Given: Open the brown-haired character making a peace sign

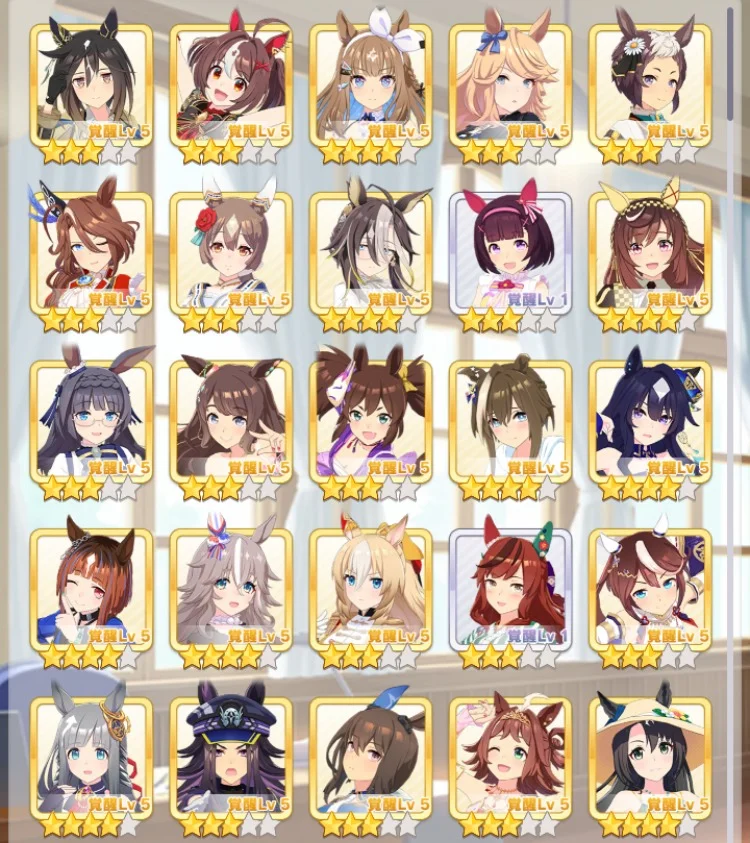Looking at the screenshot, I should pos(231,419).
